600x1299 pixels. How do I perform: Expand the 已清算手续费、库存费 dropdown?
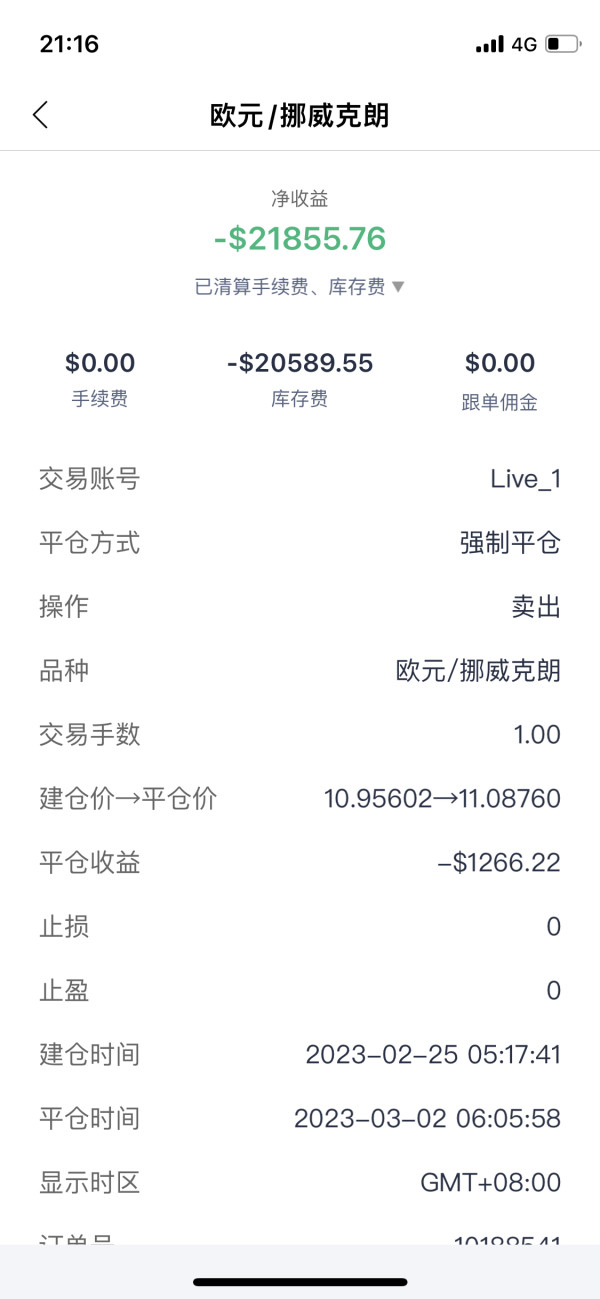tap(299, 287)
